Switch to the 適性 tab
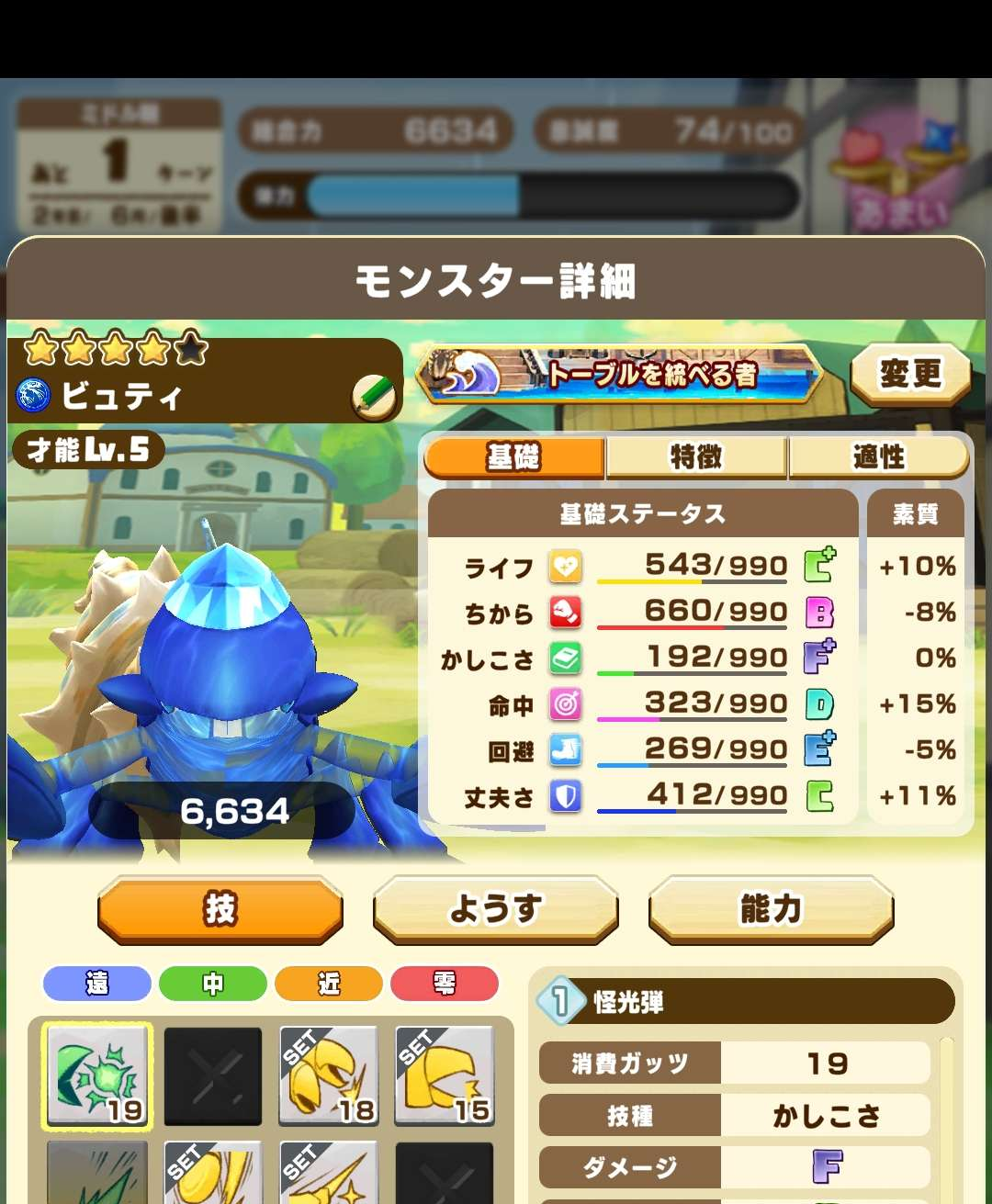This screenshot has height=1204, width=992. tap(878, 456)
